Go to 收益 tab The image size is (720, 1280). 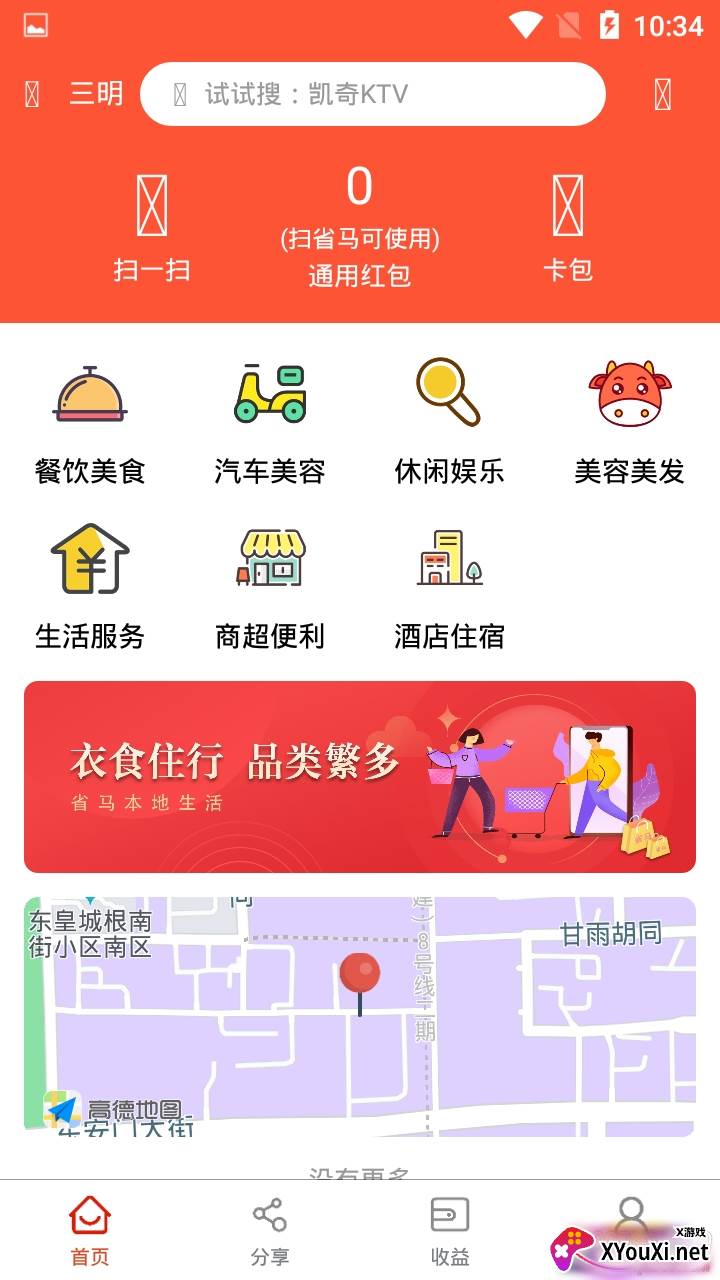pos(449,1231)
